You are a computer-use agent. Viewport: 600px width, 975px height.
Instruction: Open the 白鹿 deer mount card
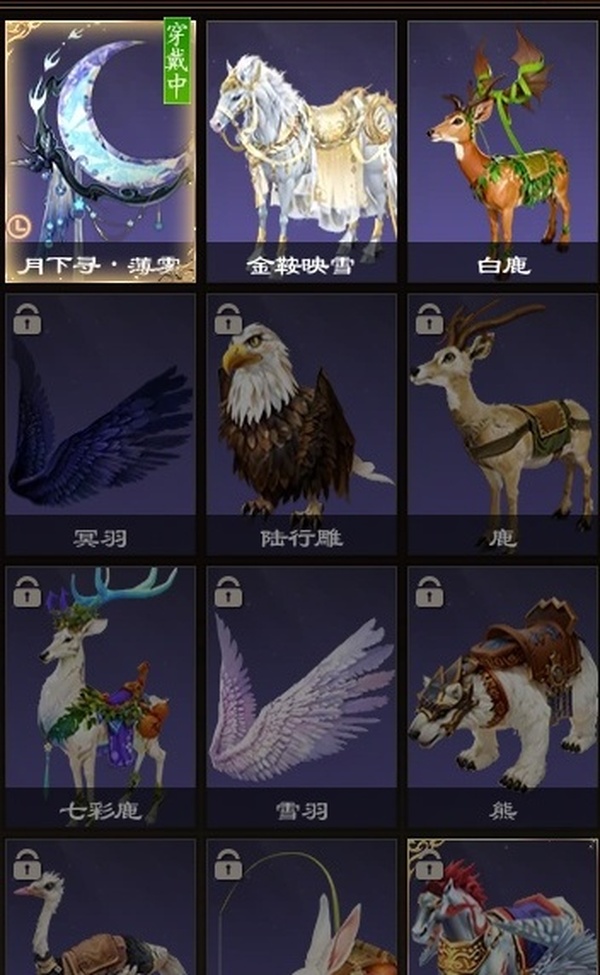(502, 150)
